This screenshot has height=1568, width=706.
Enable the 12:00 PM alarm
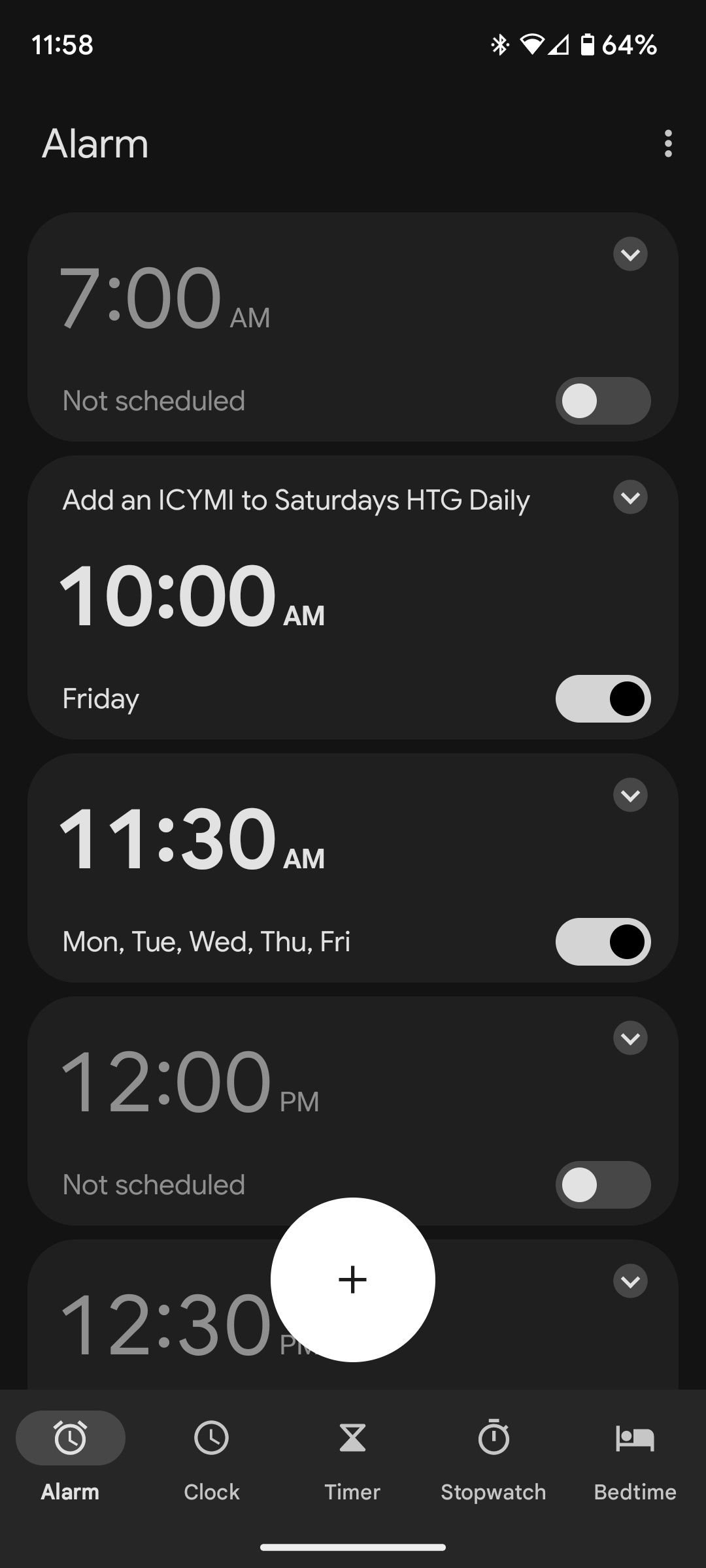(x=603, y=1184)
